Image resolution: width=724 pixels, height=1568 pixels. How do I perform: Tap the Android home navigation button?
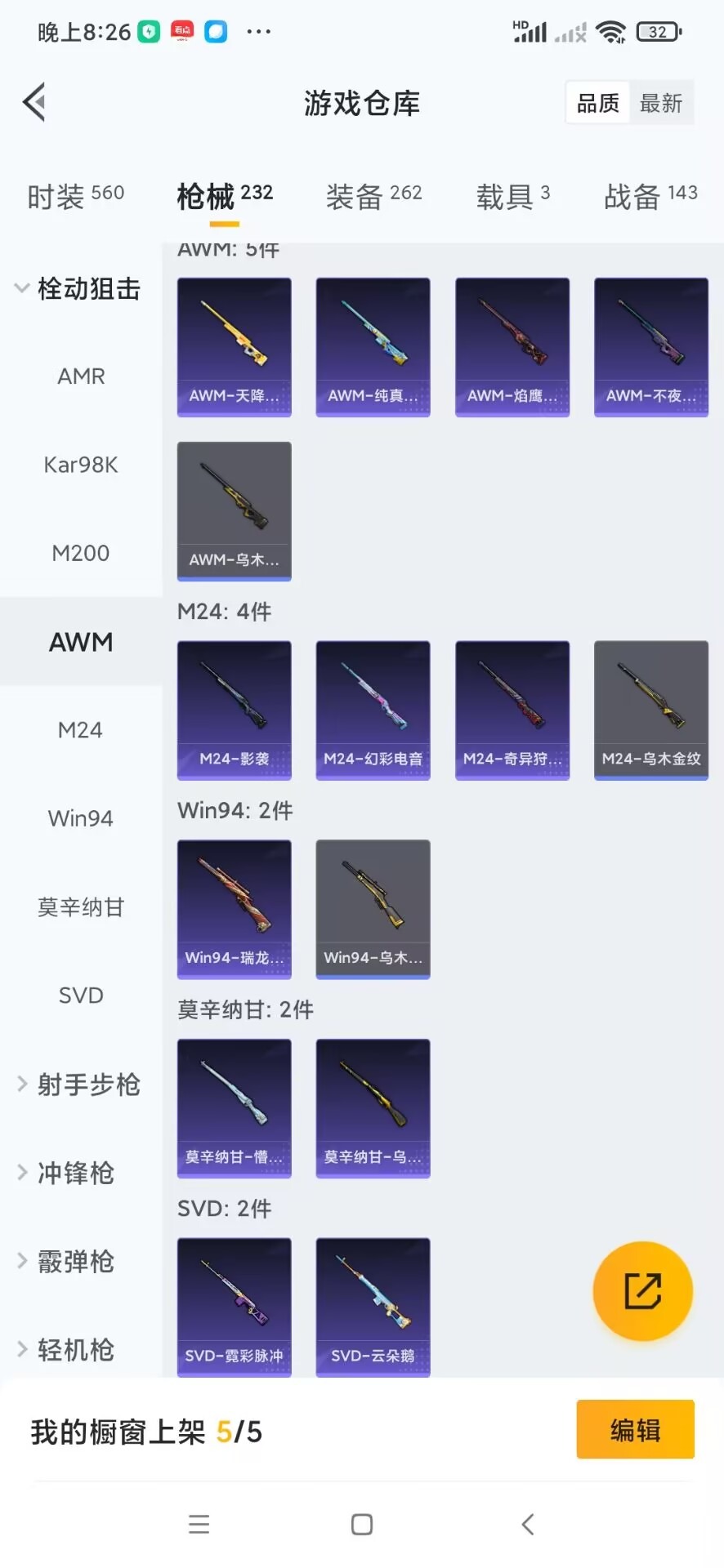(x=360, y=1524)
